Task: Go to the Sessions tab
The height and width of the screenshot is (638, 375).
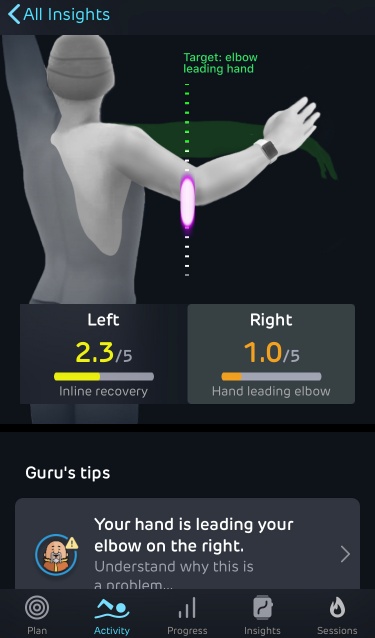Action: 337,615
